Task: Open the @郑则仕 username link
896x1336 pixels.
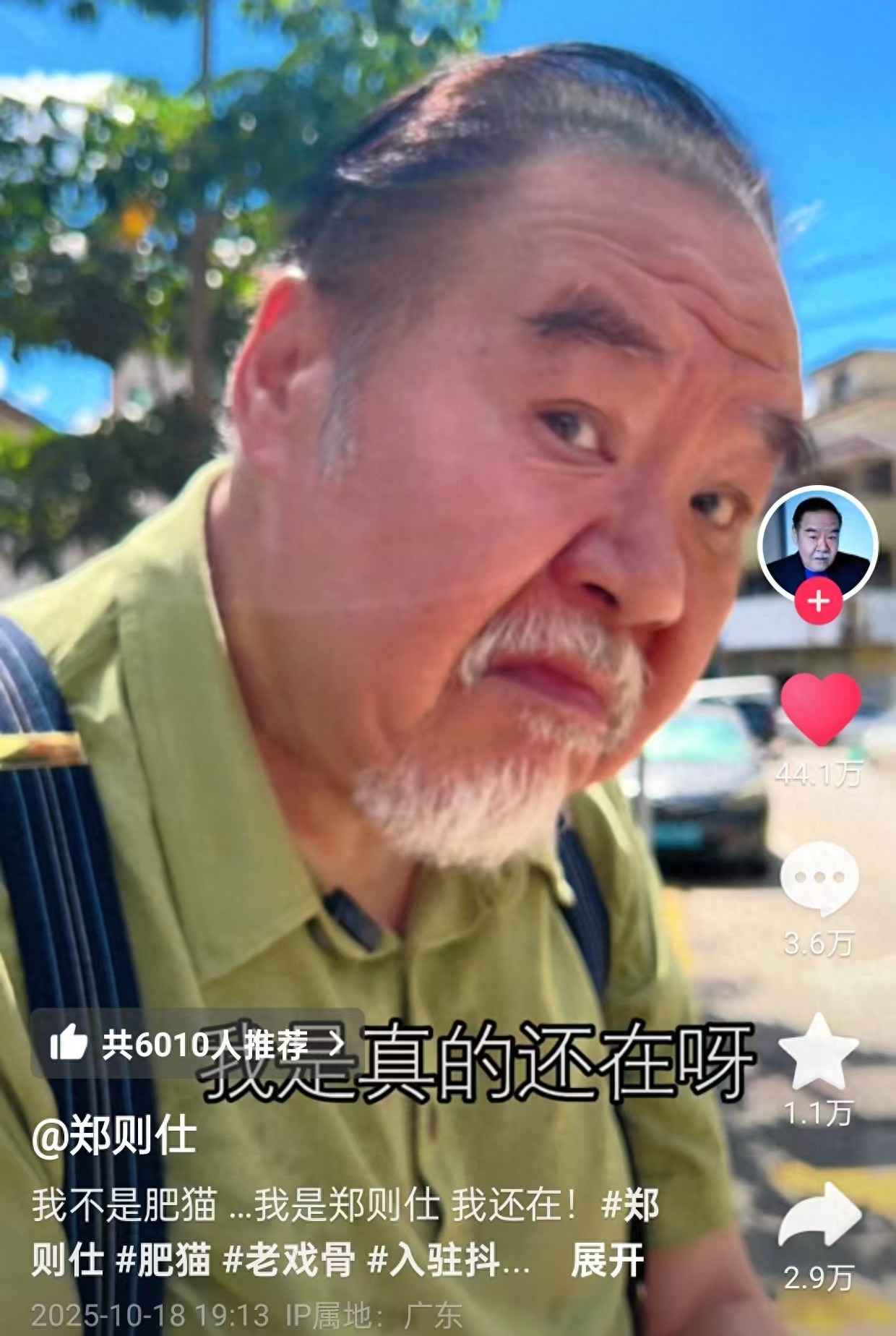Action: [114, 1136]
